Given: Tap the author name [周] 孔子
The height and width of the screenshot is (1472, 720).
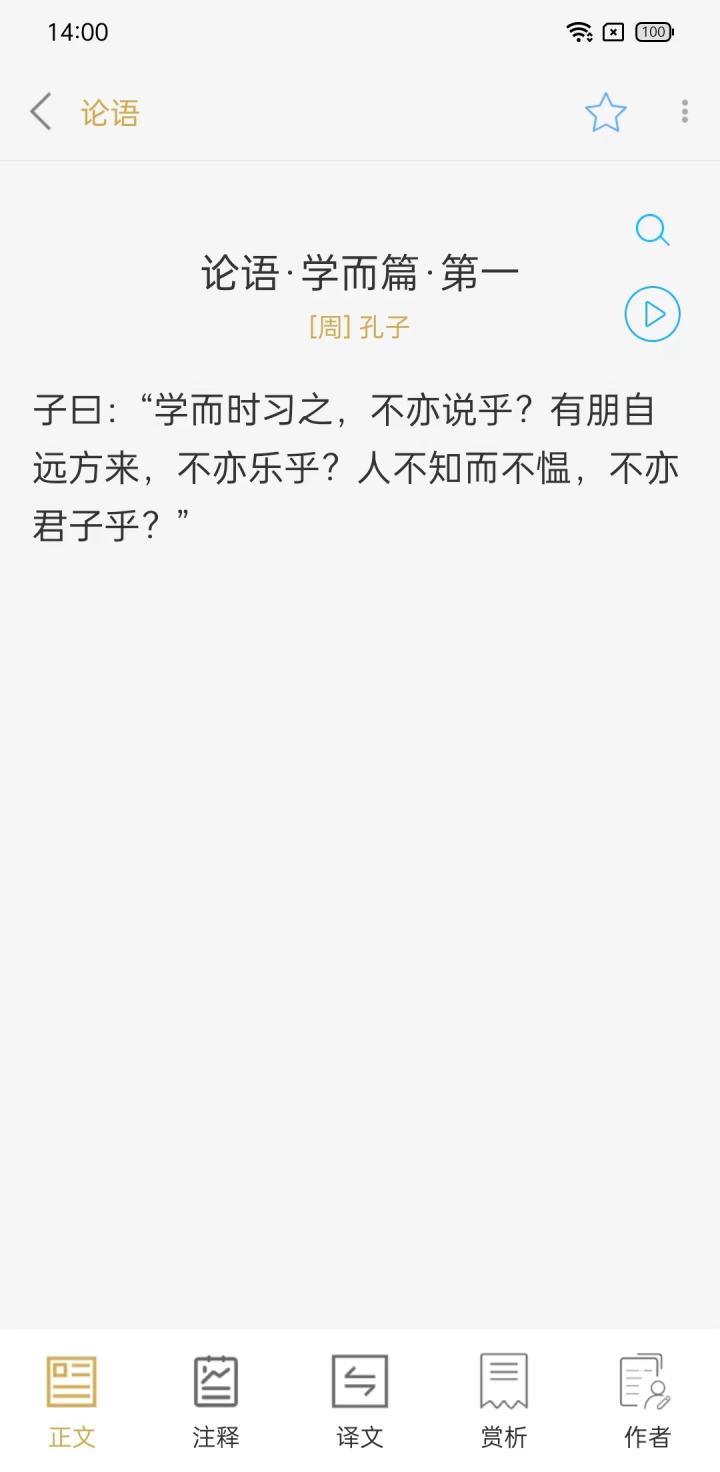Looking at the screenshot, I should (x=359, y=327).
